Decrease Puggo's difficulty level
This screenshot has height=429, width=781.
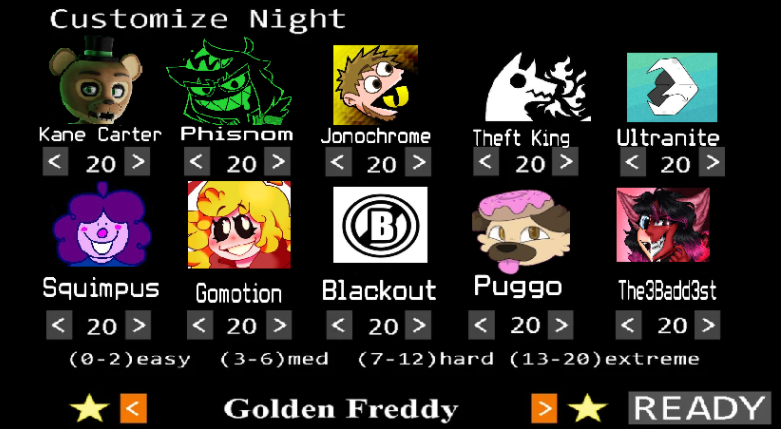[x=481, y=325]
